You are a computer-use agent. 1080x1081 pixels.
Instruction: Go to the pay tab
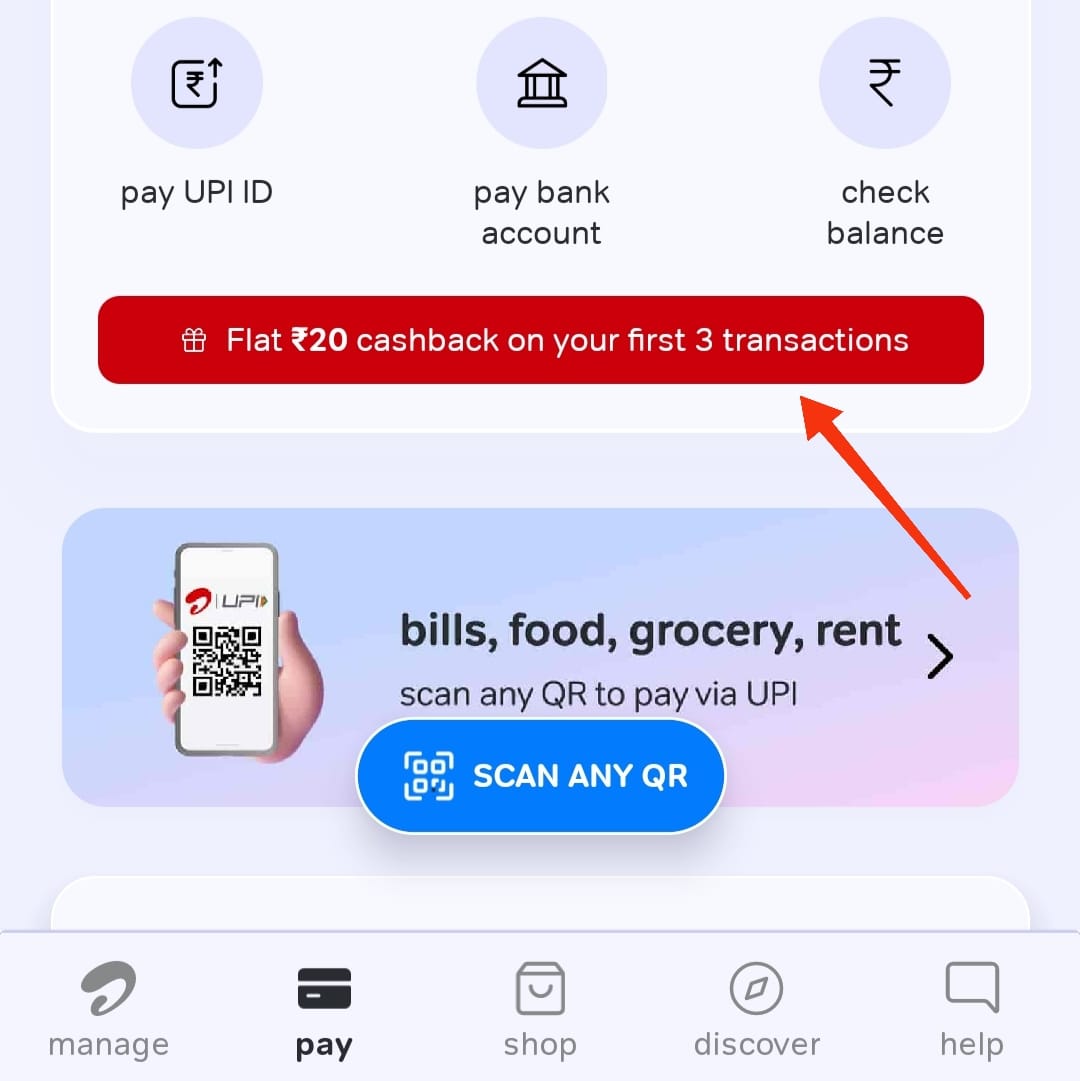324,1010
